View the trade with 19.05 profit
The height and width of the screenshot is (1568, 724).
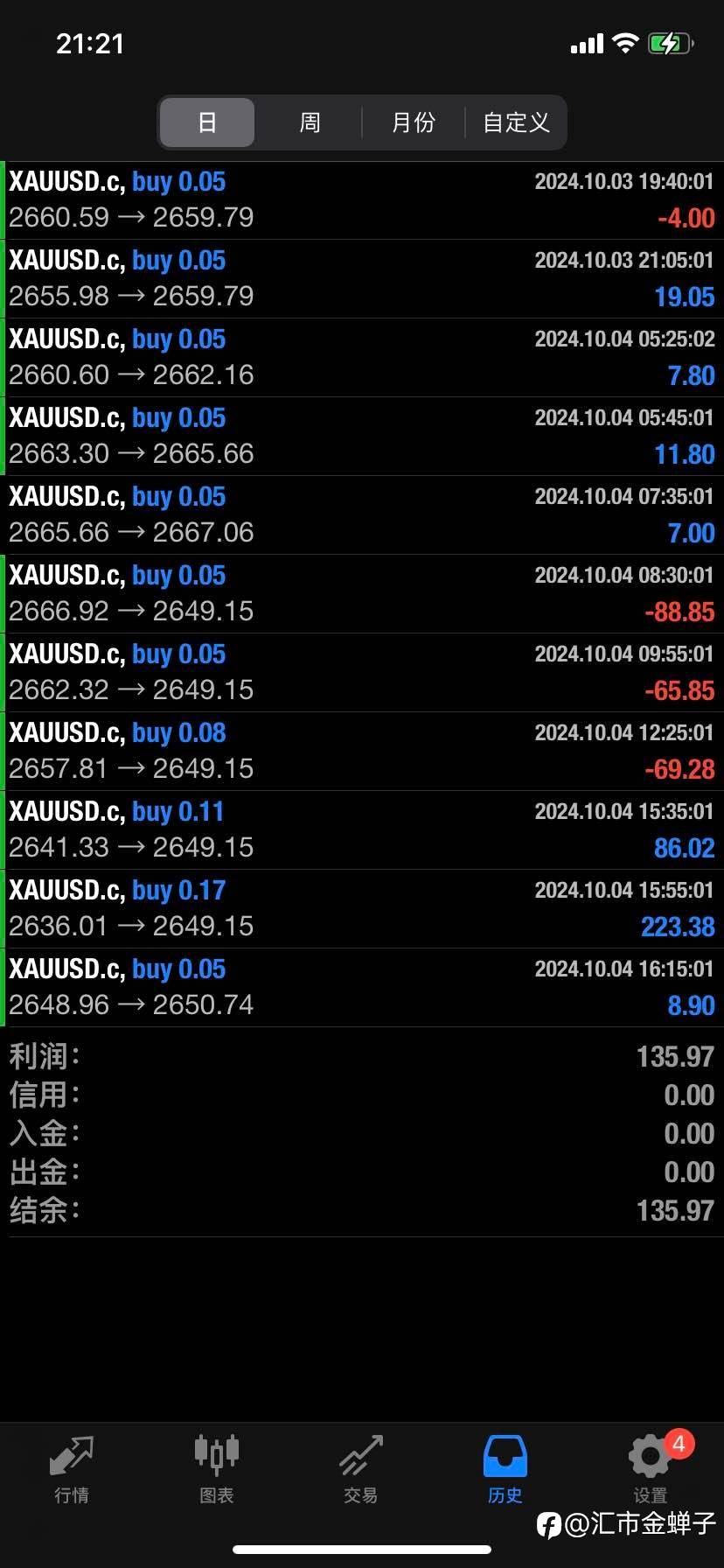pos(362,279)
